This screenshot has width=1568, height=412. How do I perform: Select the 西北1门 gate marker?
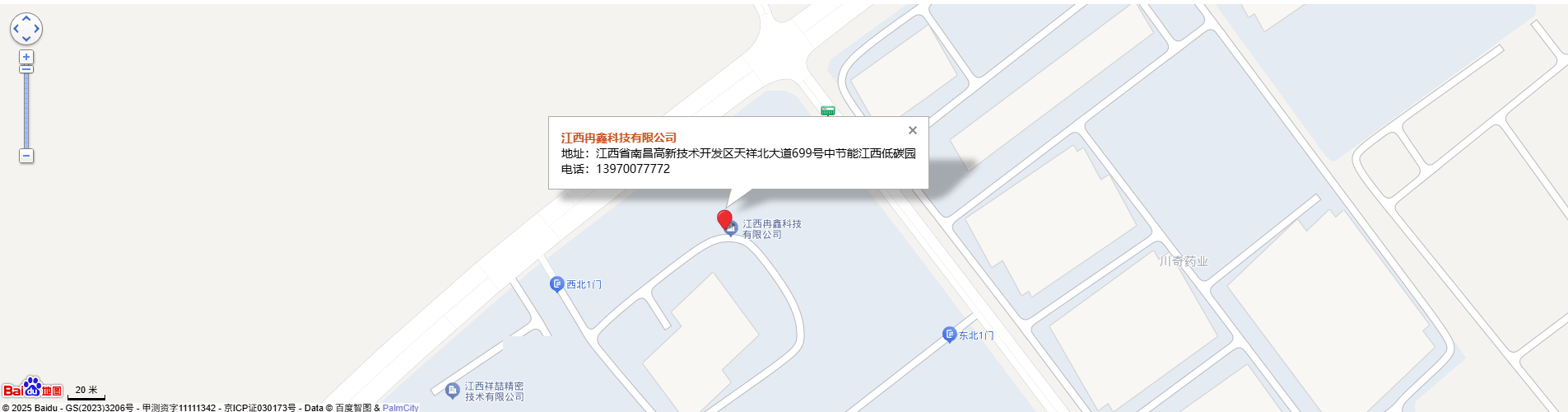(556, 284)
